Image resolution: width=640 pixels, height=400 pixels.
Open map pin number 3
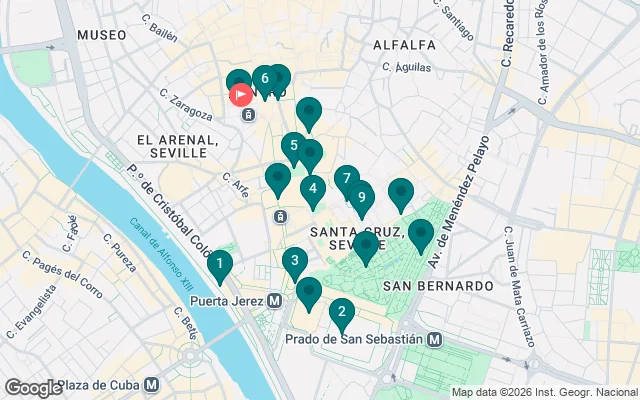(294, 261)
